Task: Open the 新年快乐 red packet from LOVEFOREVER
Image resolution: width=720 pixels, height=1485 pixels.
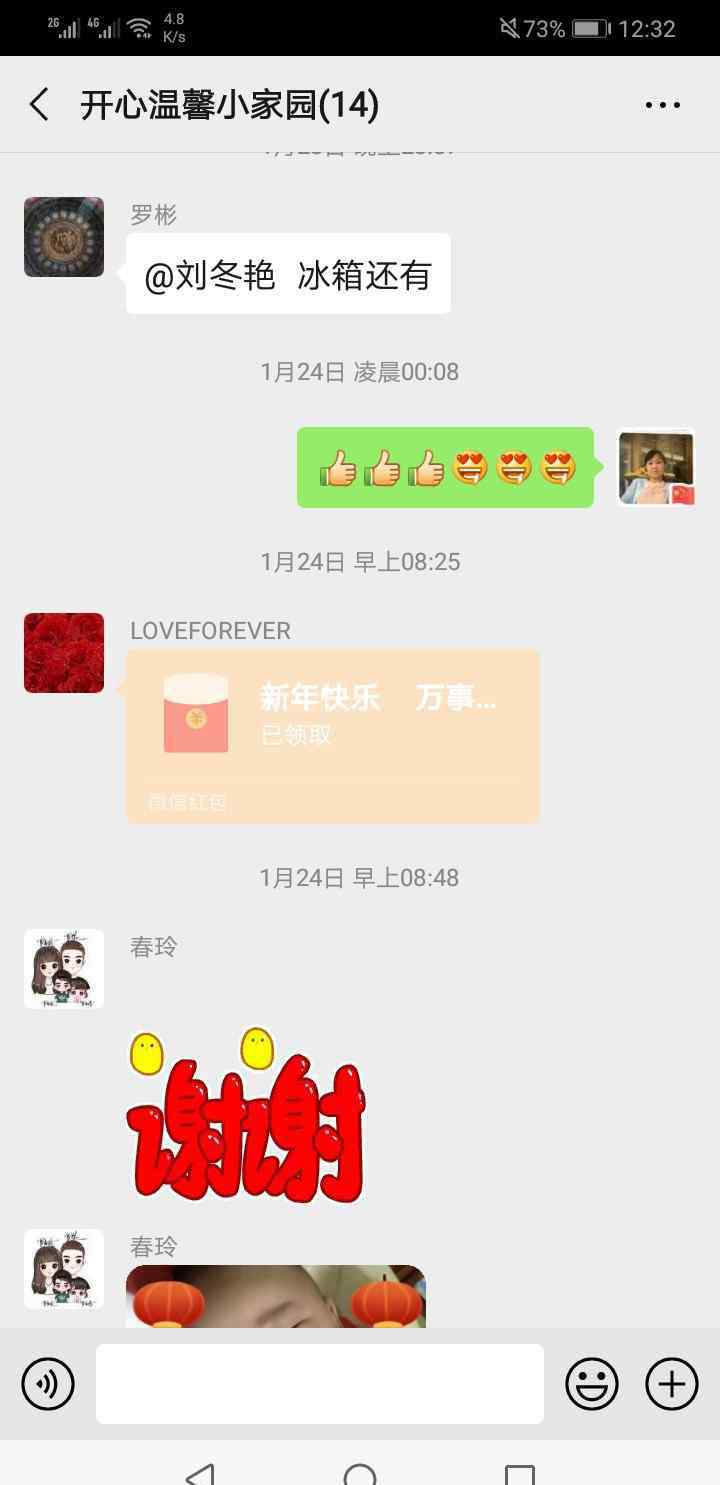Action: point(333,737)
